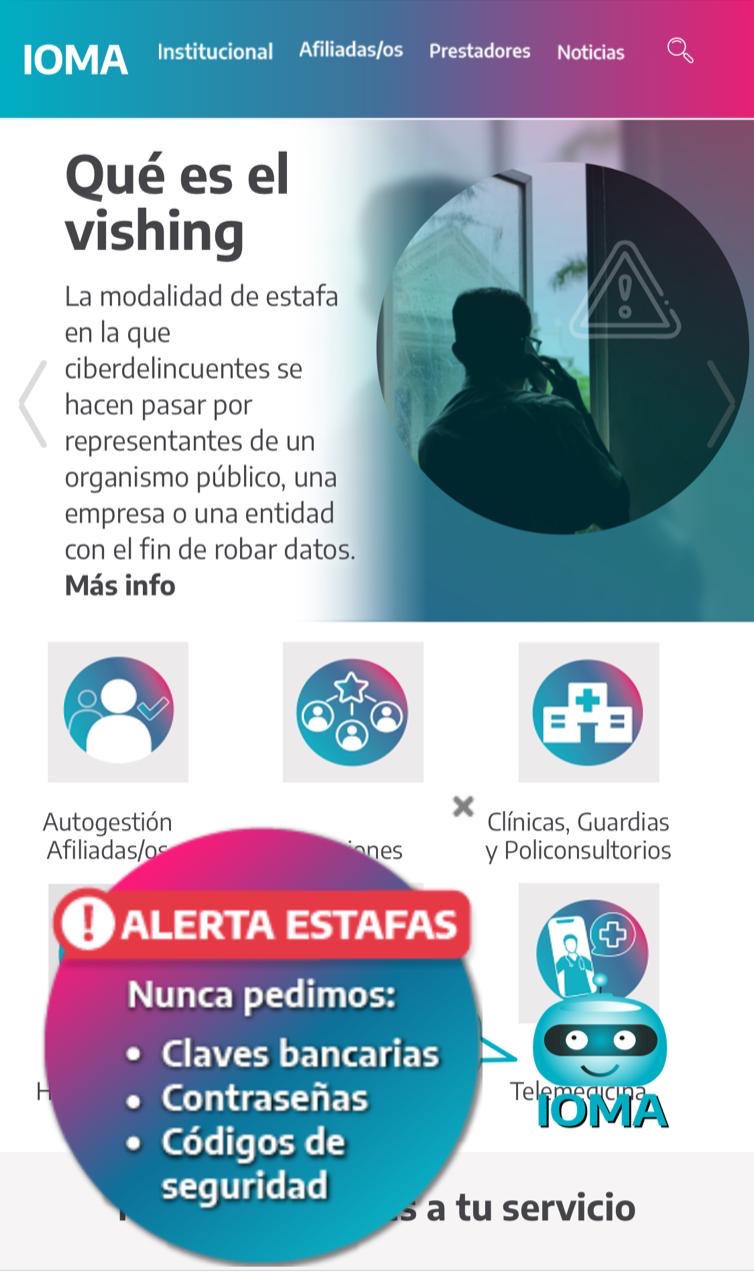Open the IOMA chatbot assistant
This screenshot has width=754, height=1280.
(600, 1065)
